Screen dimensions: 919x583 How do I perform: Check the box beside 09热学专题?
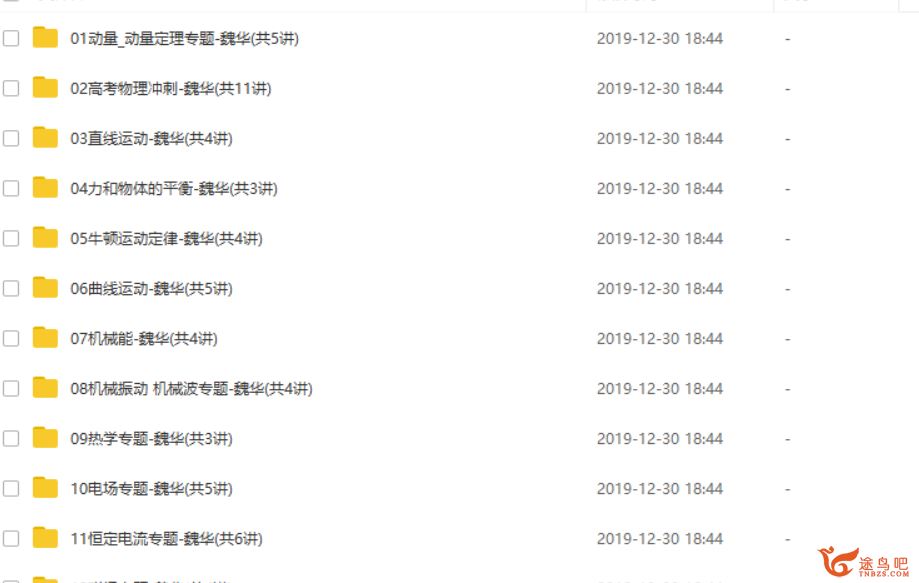pos(11,439)
